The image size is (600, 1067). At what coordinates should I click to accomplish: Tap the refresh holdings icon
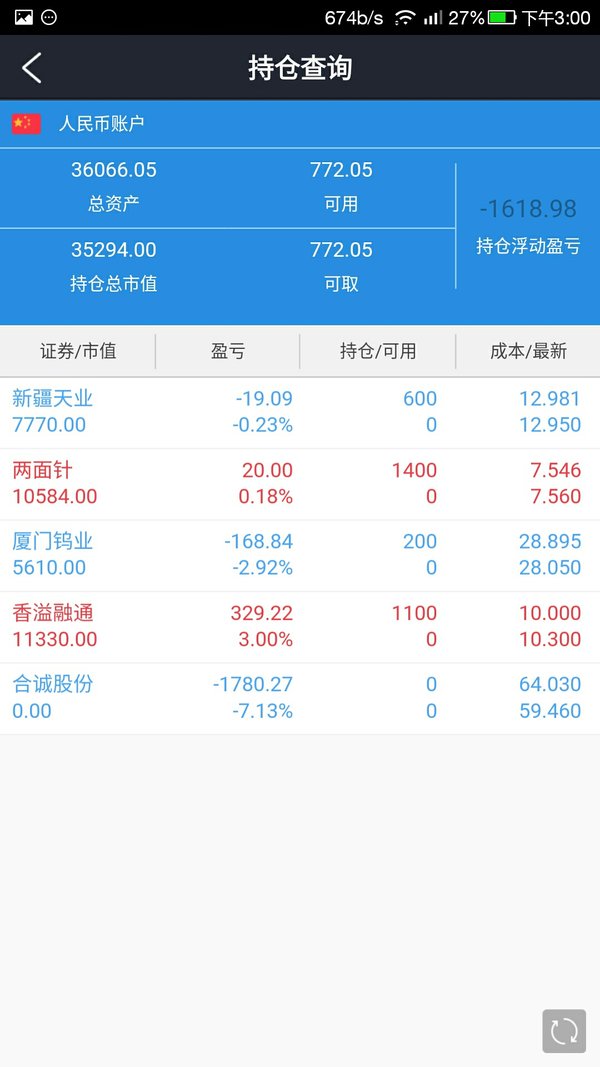click(x=564, y=1031)
